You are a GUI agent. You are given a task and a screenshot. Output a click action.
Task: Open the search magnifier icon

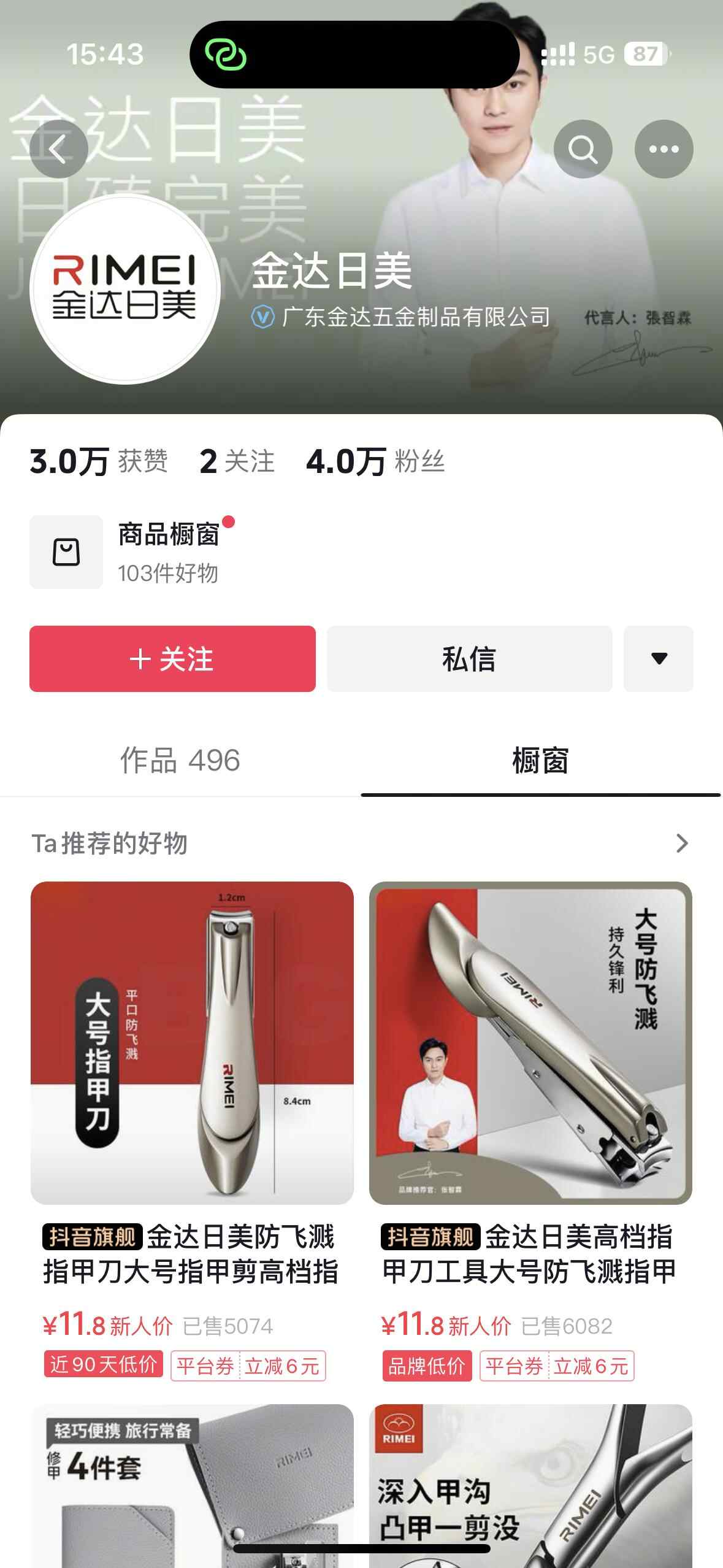pos(583,149)
